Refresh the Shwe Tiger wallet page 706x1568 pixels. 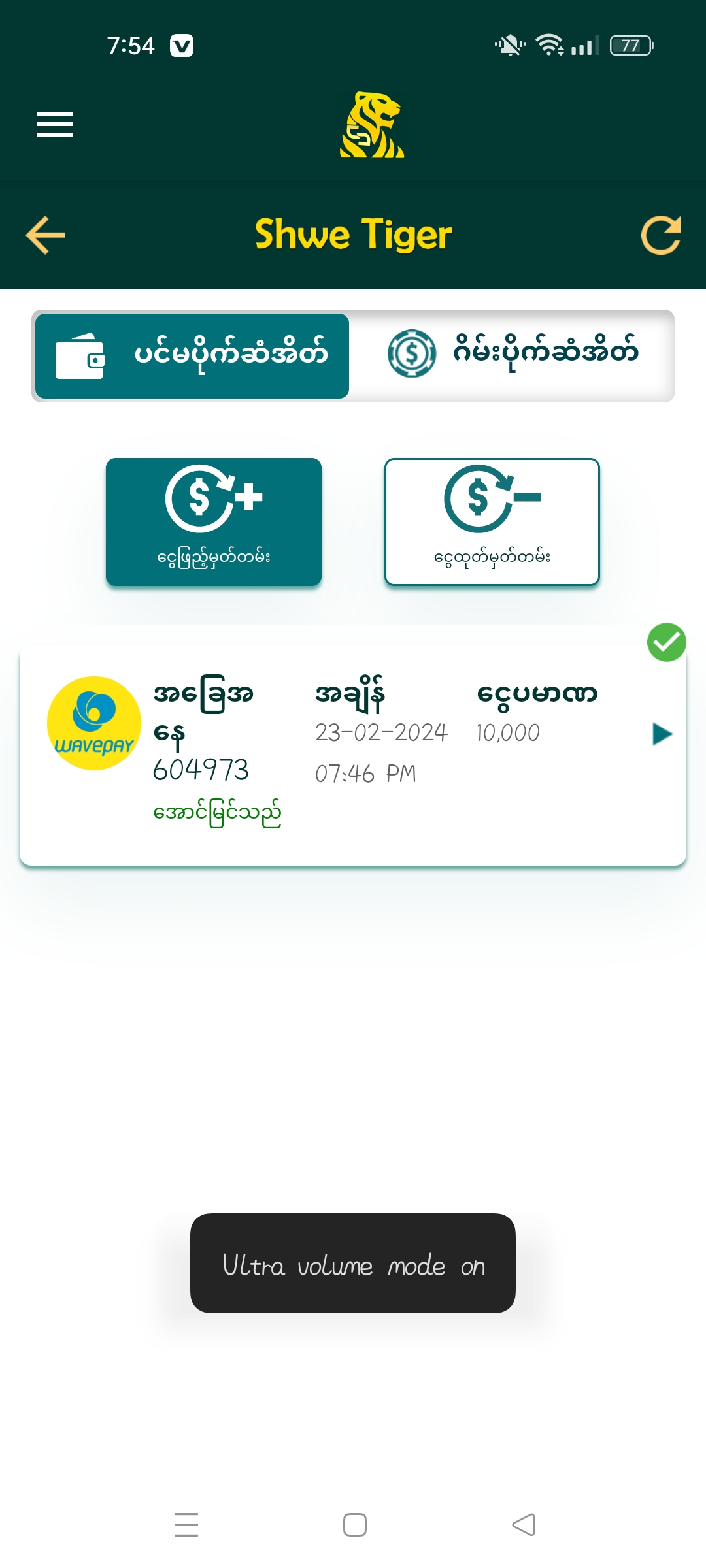pos(661,235)
